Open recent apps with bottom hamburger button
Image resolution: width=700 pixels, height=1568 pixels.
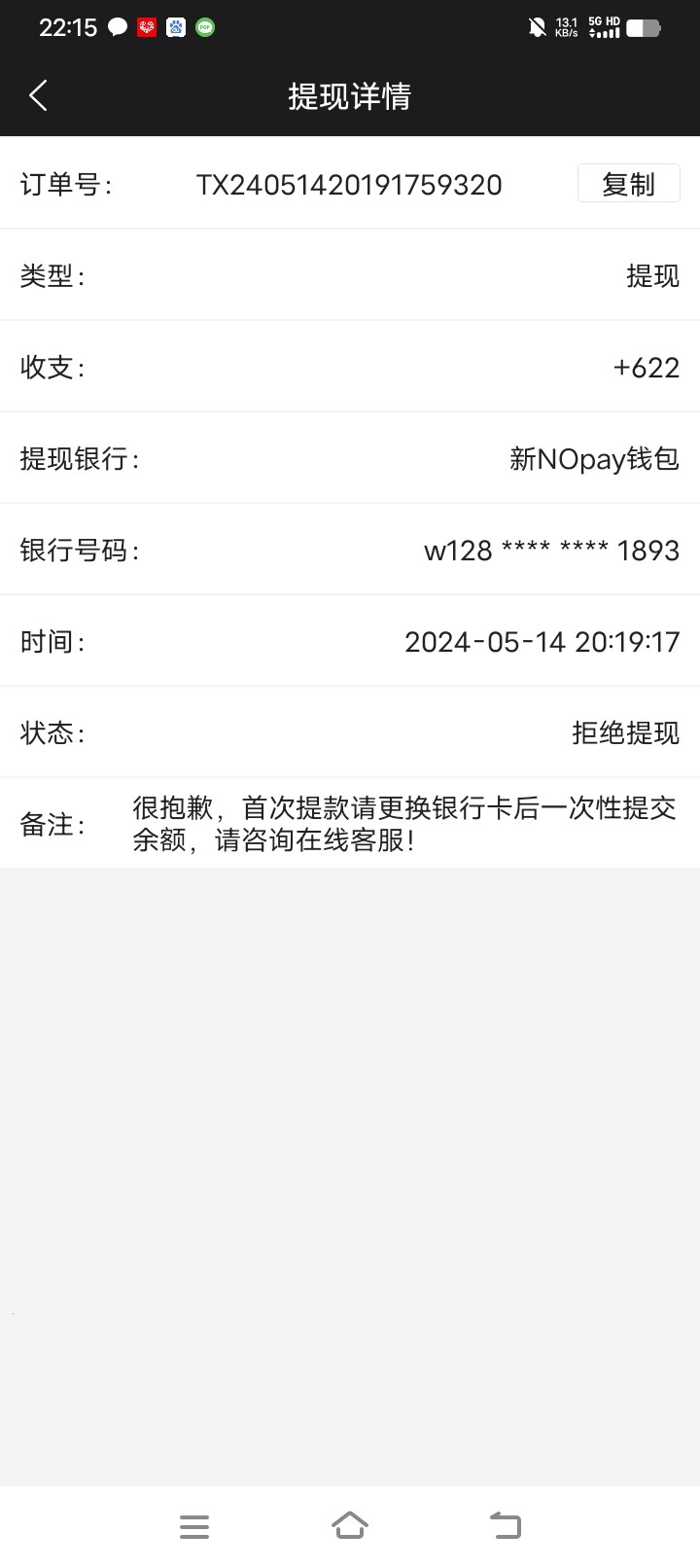tap(193, 1525)
